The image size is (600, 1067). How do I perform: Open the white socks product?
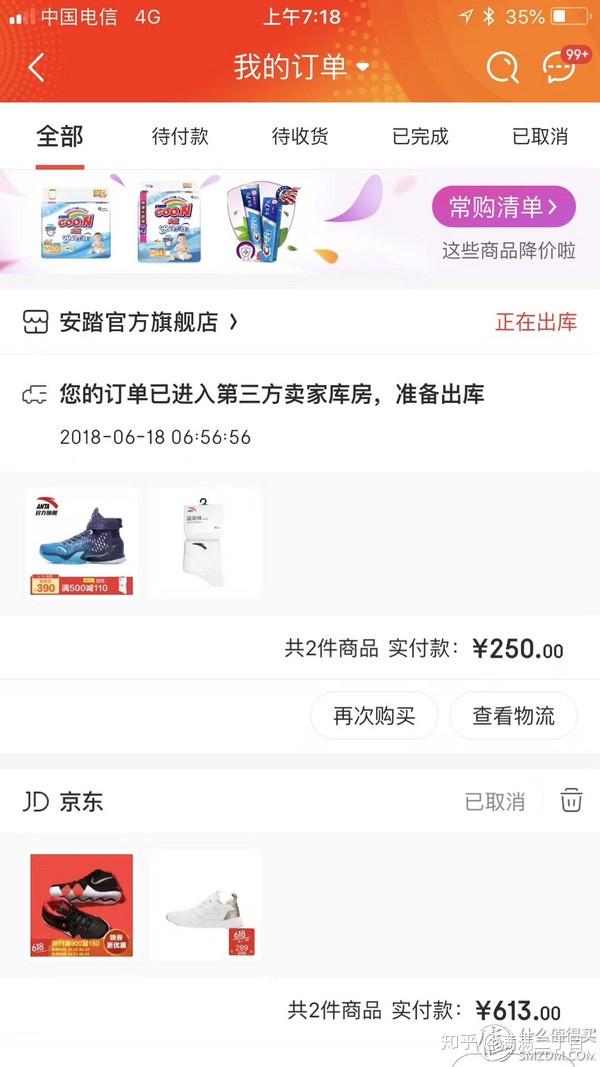pos(205,543)
